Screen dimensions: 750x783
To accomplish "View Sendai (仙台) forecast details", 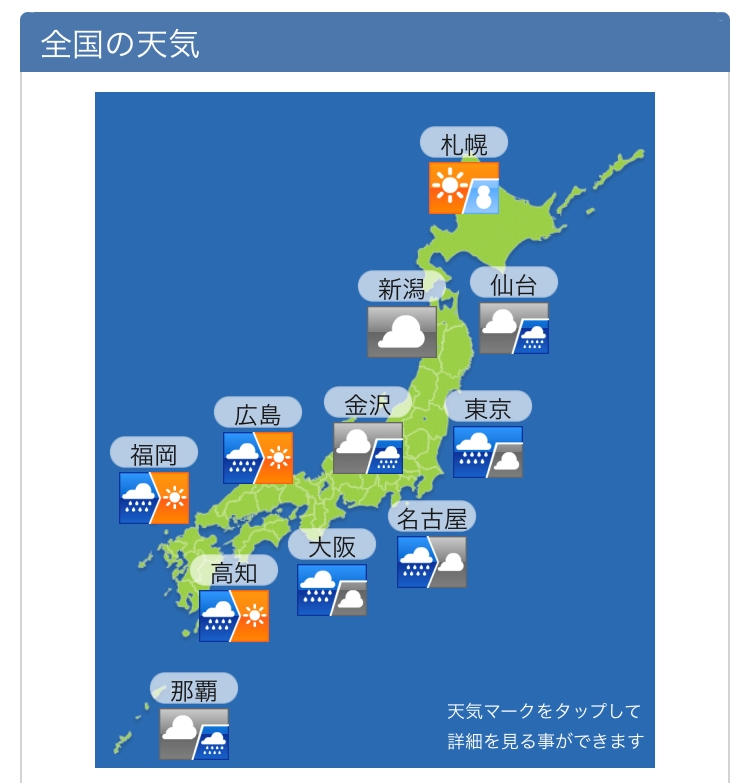I will (x=513, y=328).
